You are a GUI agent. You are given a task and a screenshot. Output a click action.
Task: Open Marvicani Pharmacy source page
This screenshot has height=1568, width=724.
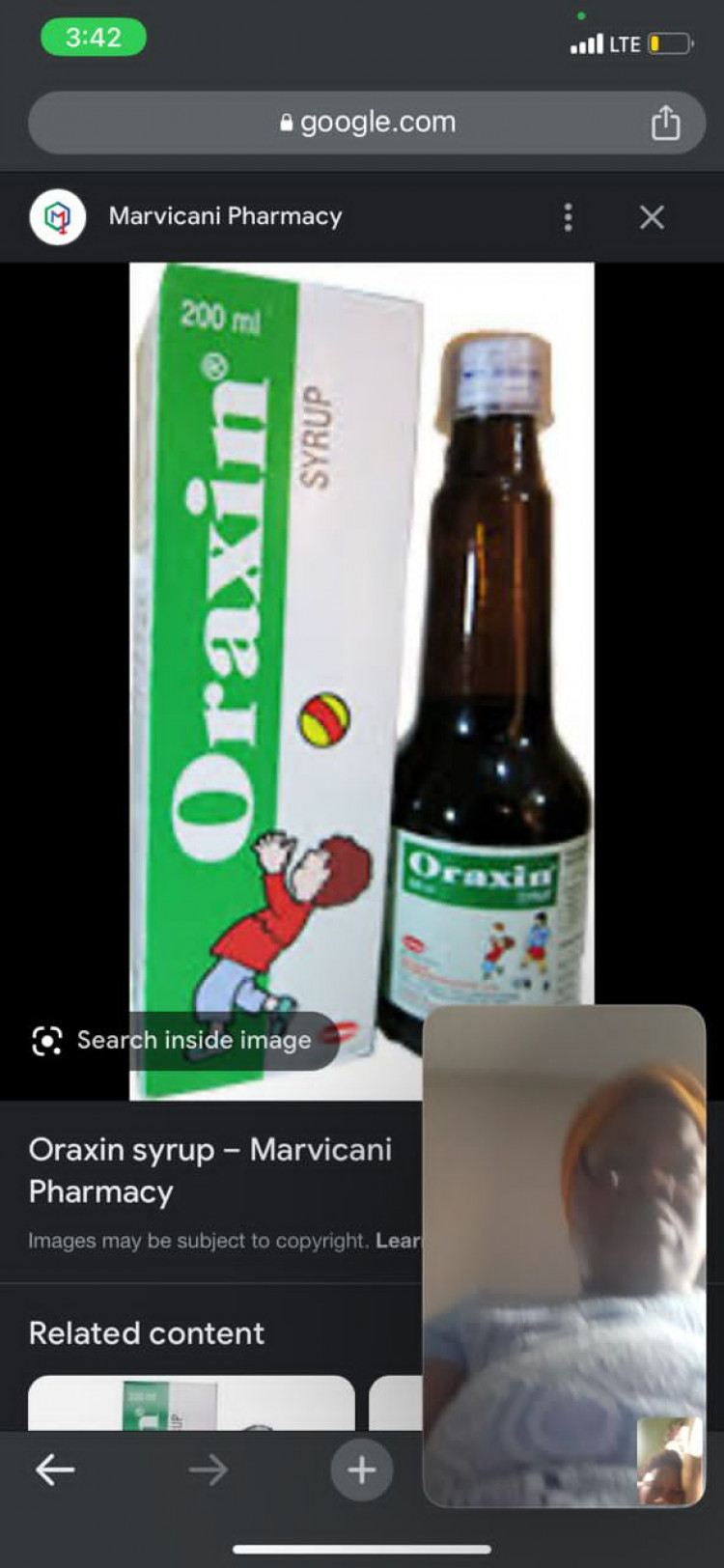click(x=224, y=216)
